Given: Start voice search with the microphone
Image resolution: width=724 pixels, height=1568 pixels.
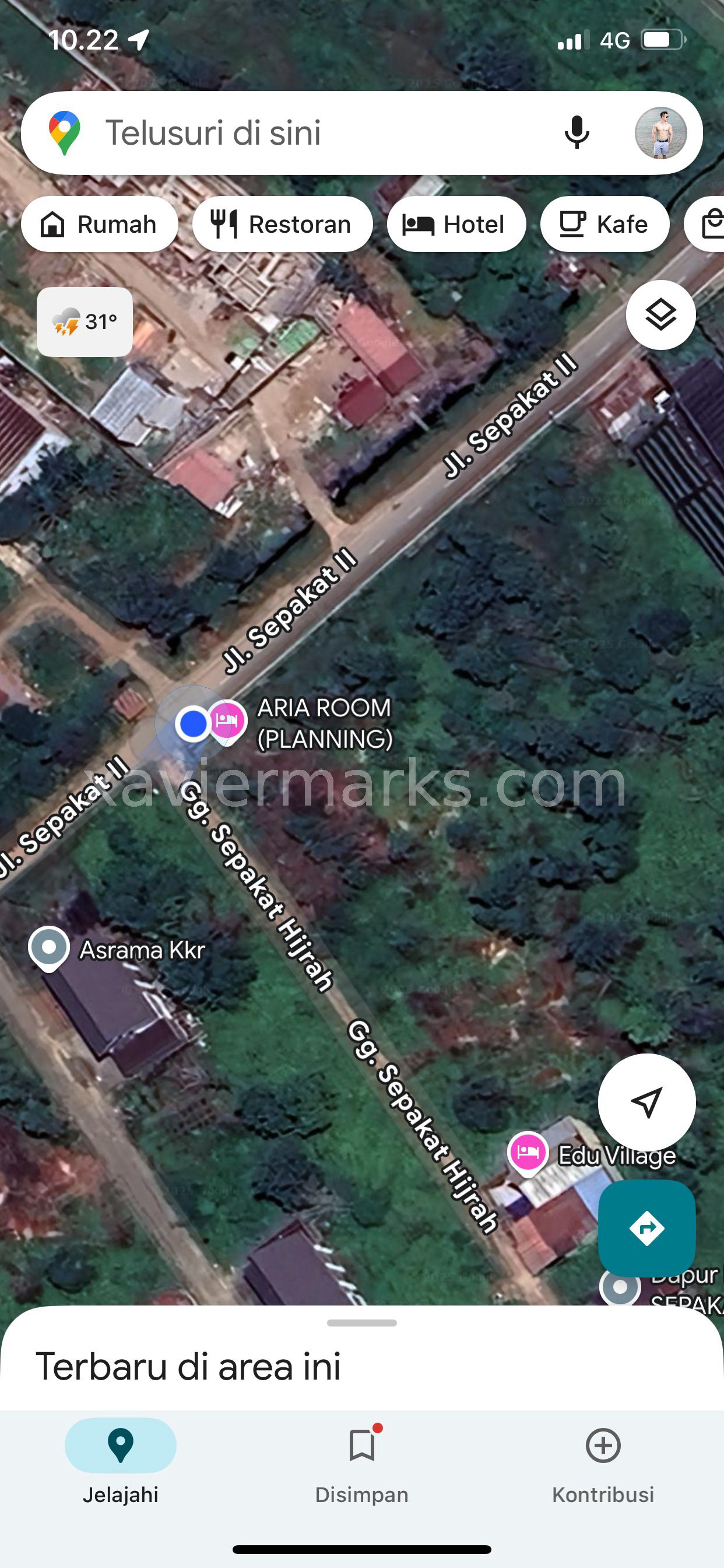Looking at the screenshot, I should coord(577,132).
